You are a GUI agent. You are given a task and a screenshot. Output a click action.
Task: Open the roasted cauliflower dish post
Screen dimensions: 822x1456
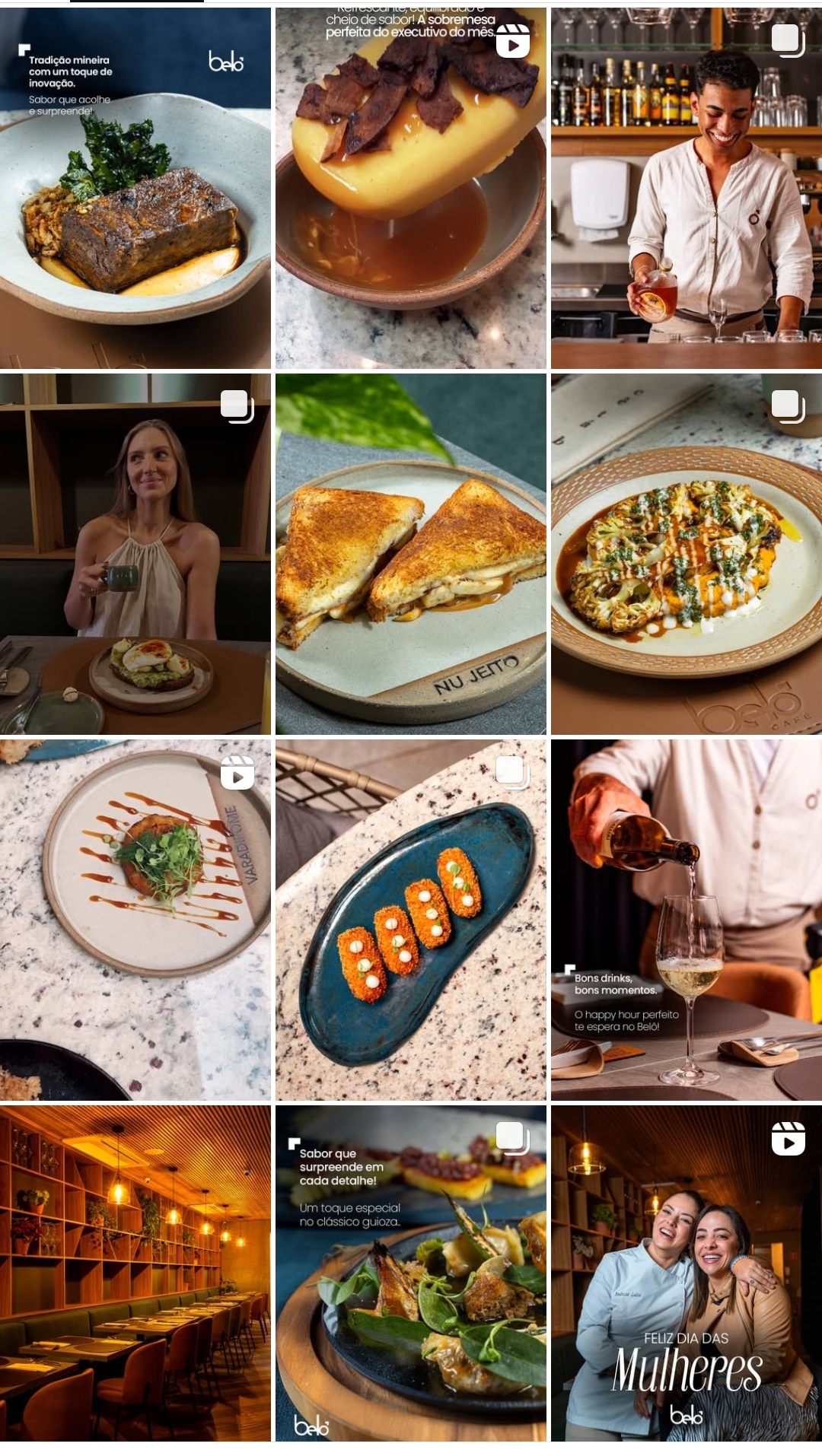coord(687,554)
